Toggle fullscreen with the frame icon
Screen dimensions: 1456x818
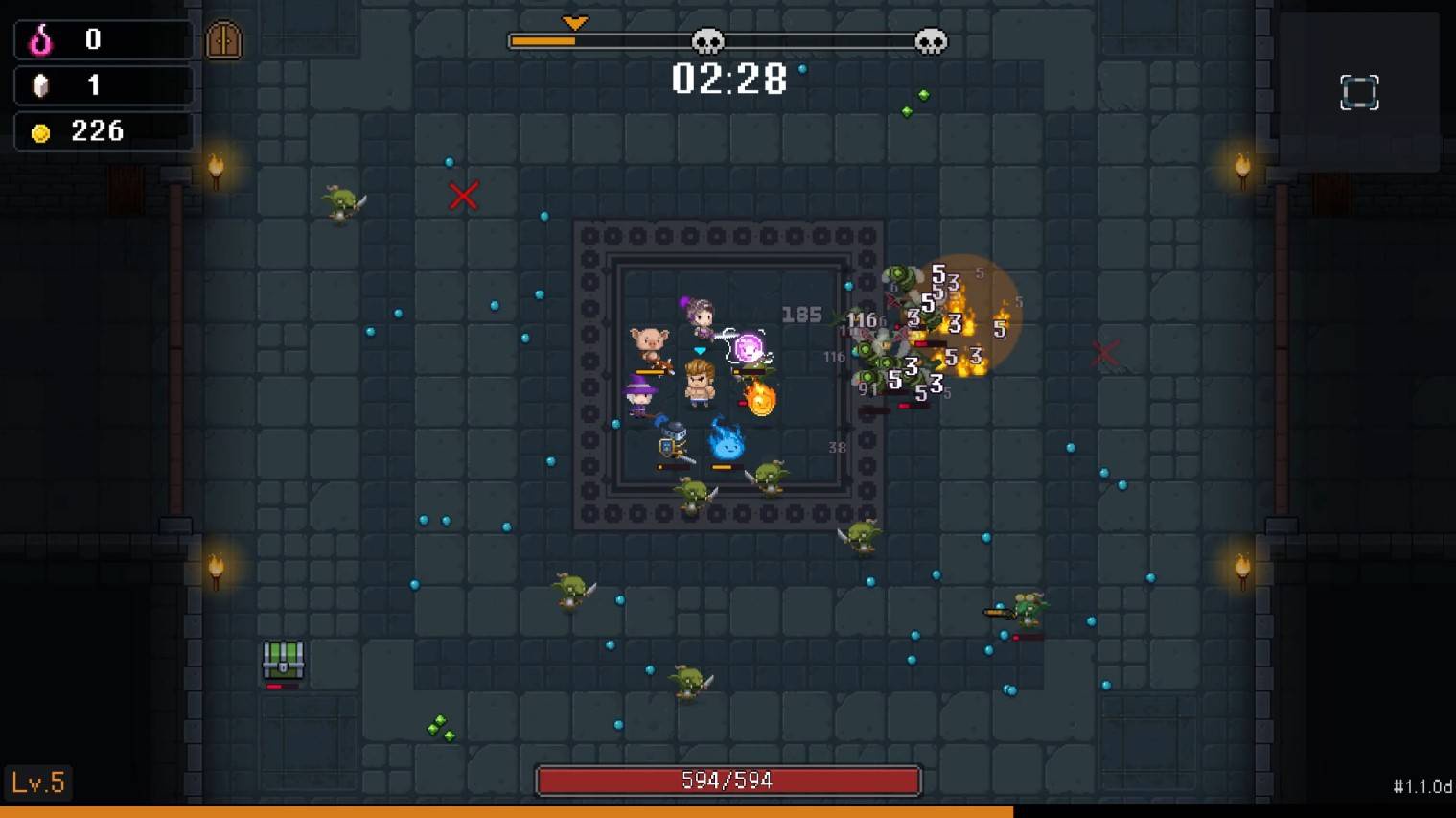tap(1358, 93)
